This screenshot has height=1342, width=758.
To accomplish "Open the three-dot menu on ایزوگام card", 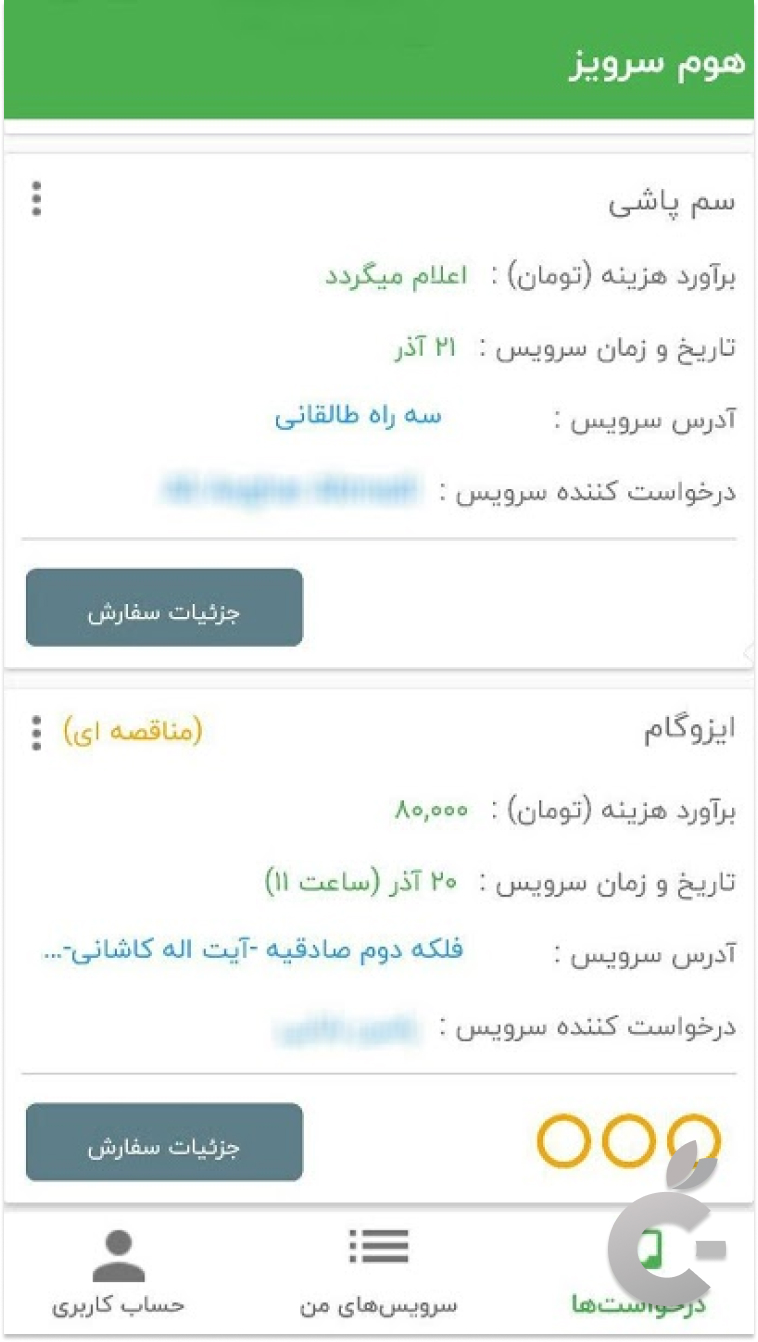I will coord(34,731).
